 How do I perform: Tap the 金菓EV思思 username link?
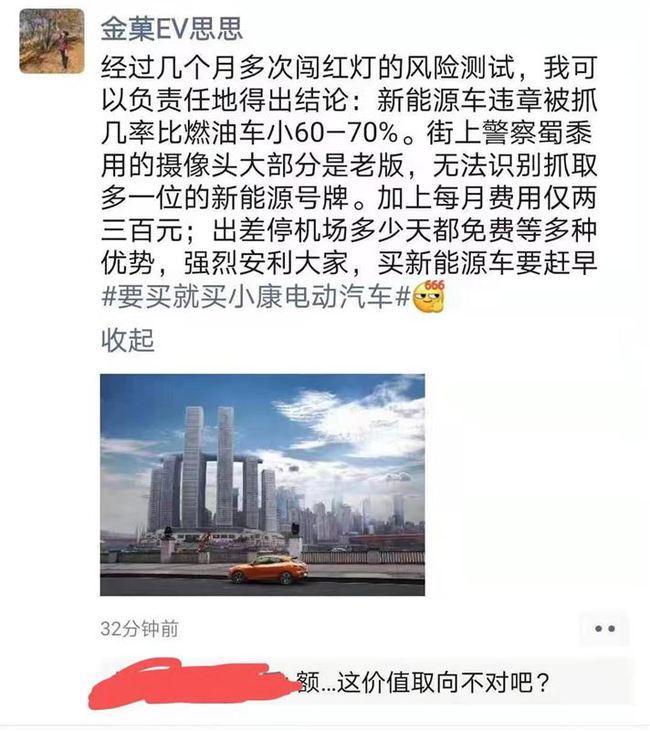click(172, 29)
